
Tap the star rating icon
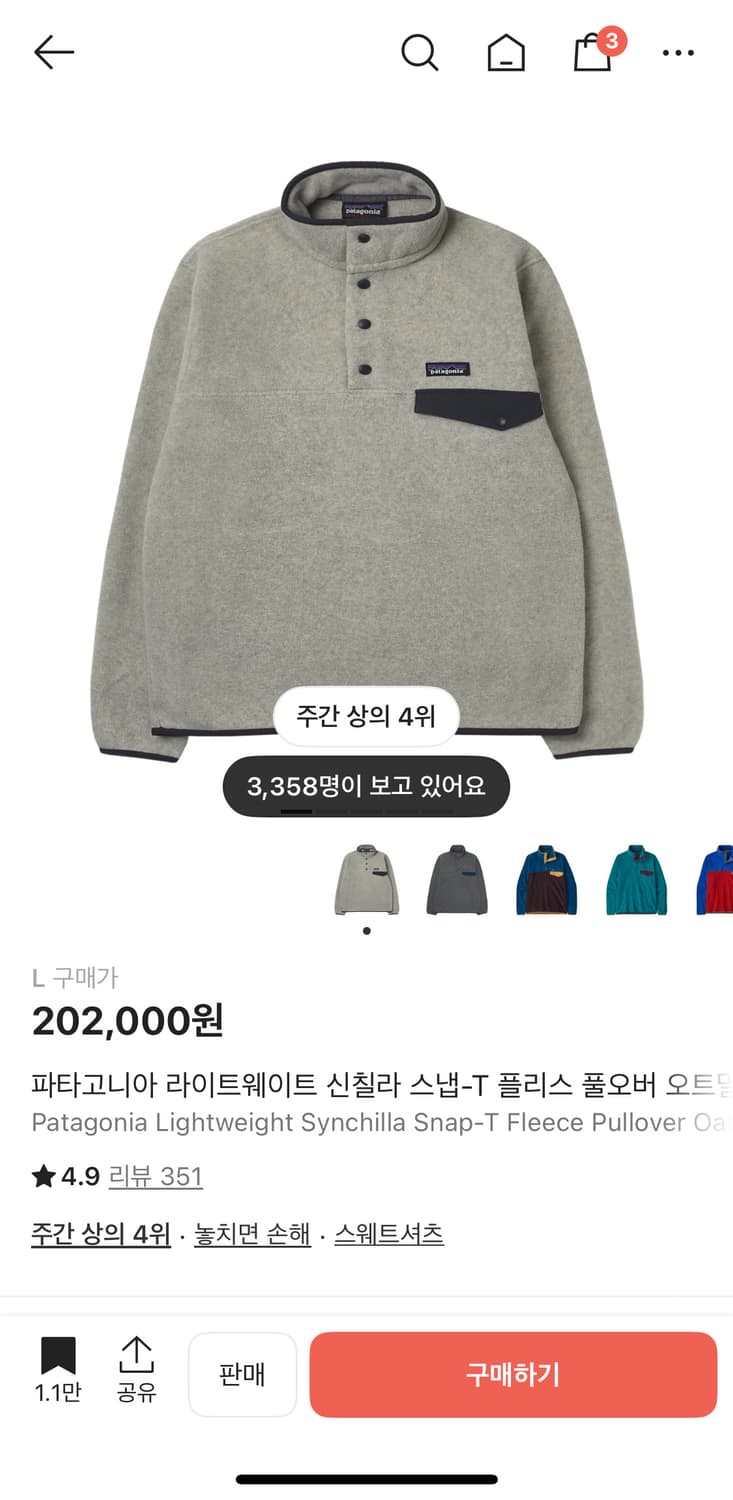coord(42,1177)
